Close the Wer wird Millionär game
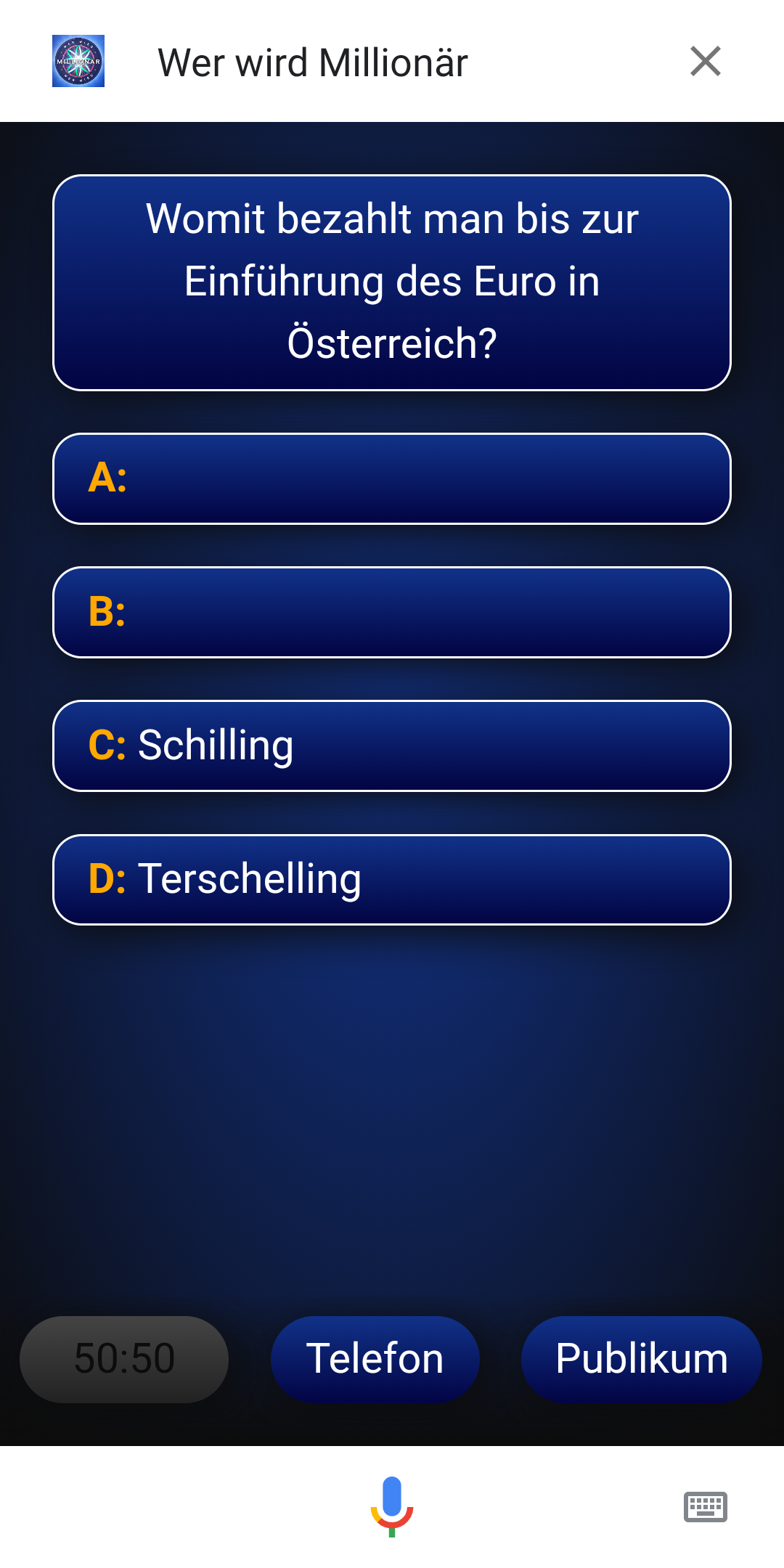This screenshot has height=1568, width=784. (705, 61)
